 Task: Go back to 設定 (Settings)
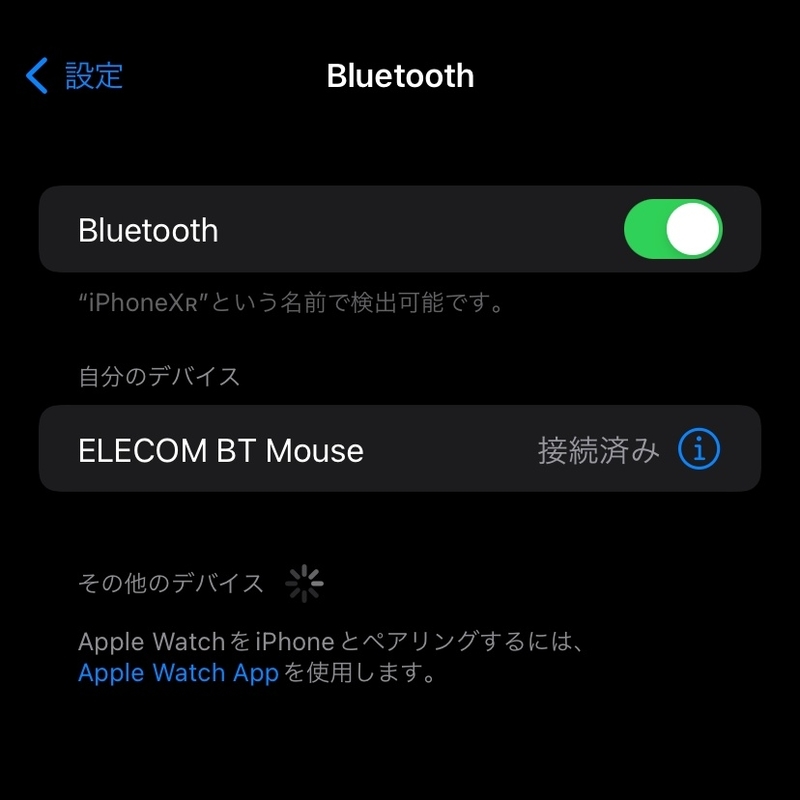pyautogui.click(x=74, y=76)
